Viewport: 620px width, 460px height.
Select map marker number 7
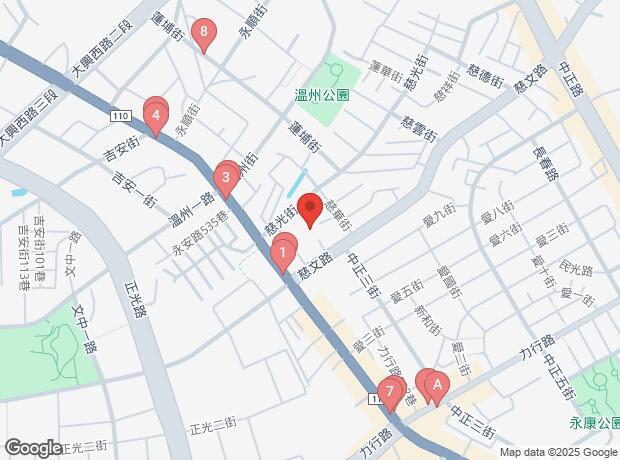point(388,391)
